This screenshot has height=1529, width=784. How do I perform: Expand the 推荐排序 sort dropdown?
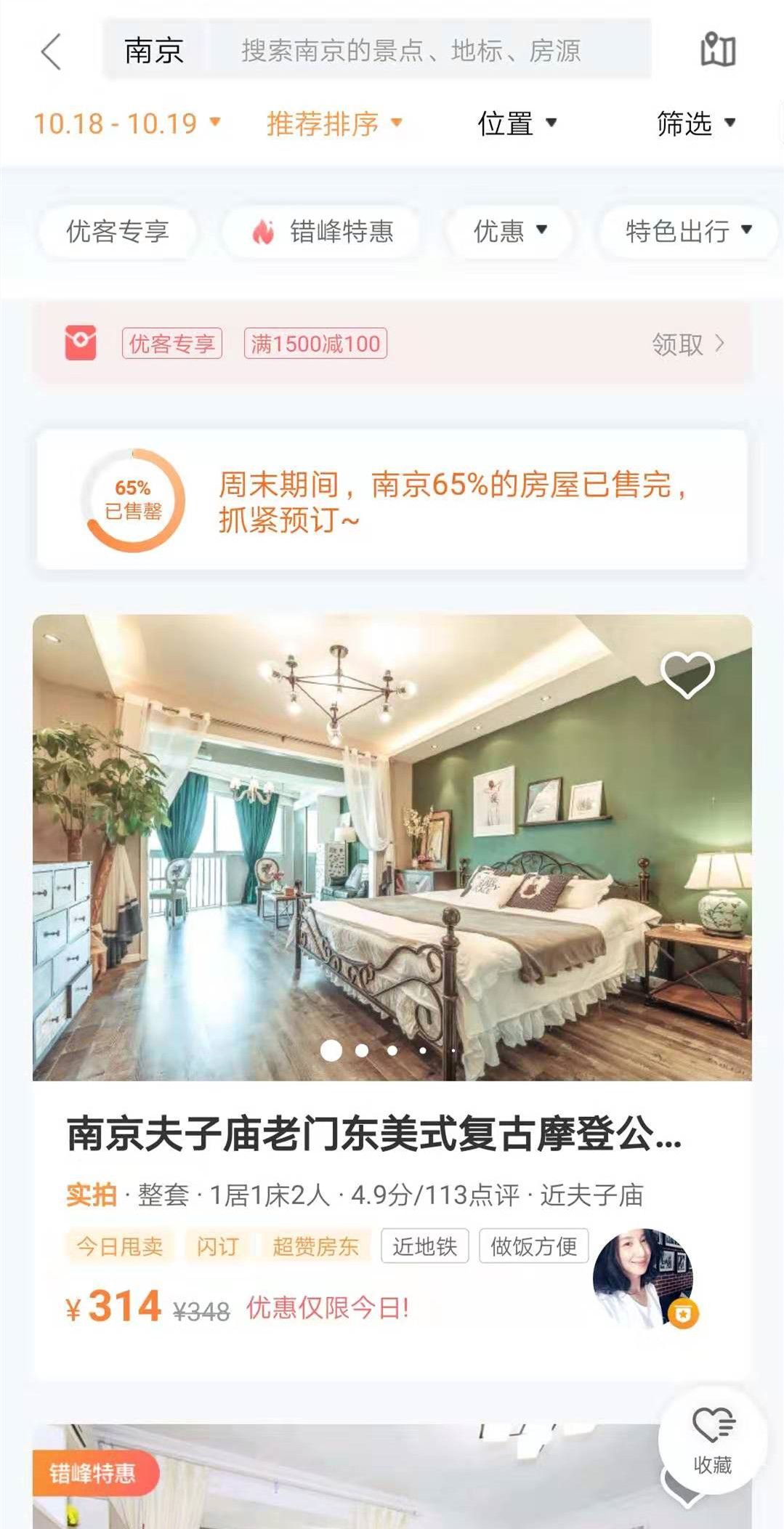[334, 124]
